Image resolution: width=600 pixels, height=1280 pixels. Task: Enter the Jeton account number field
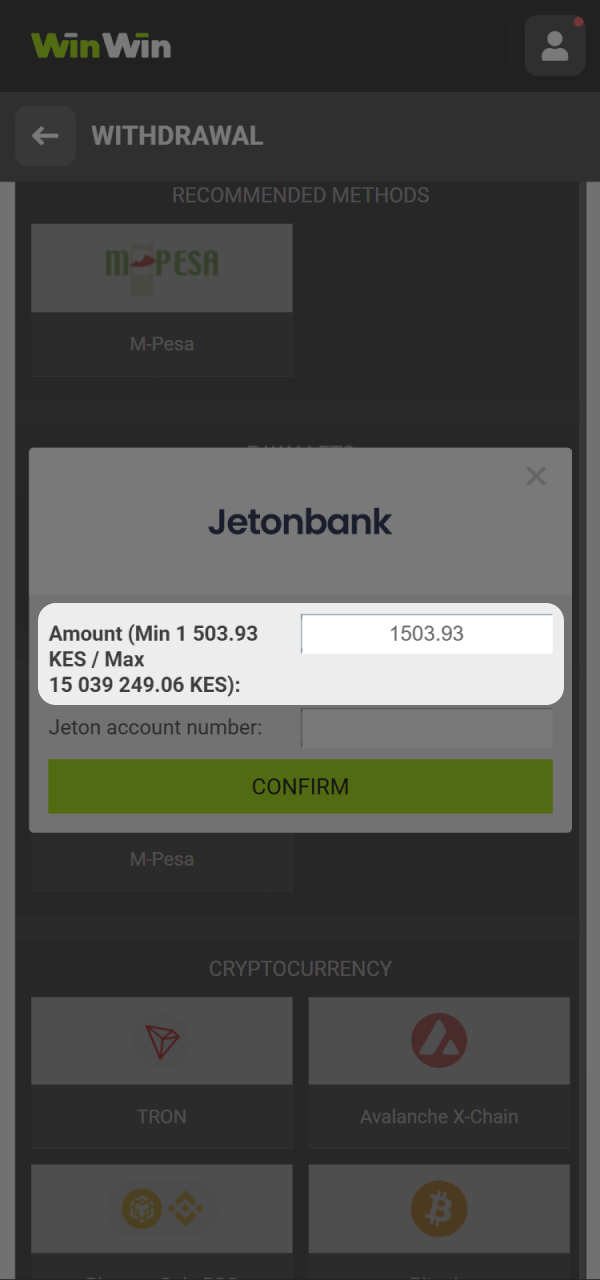(x=427, y=728)
